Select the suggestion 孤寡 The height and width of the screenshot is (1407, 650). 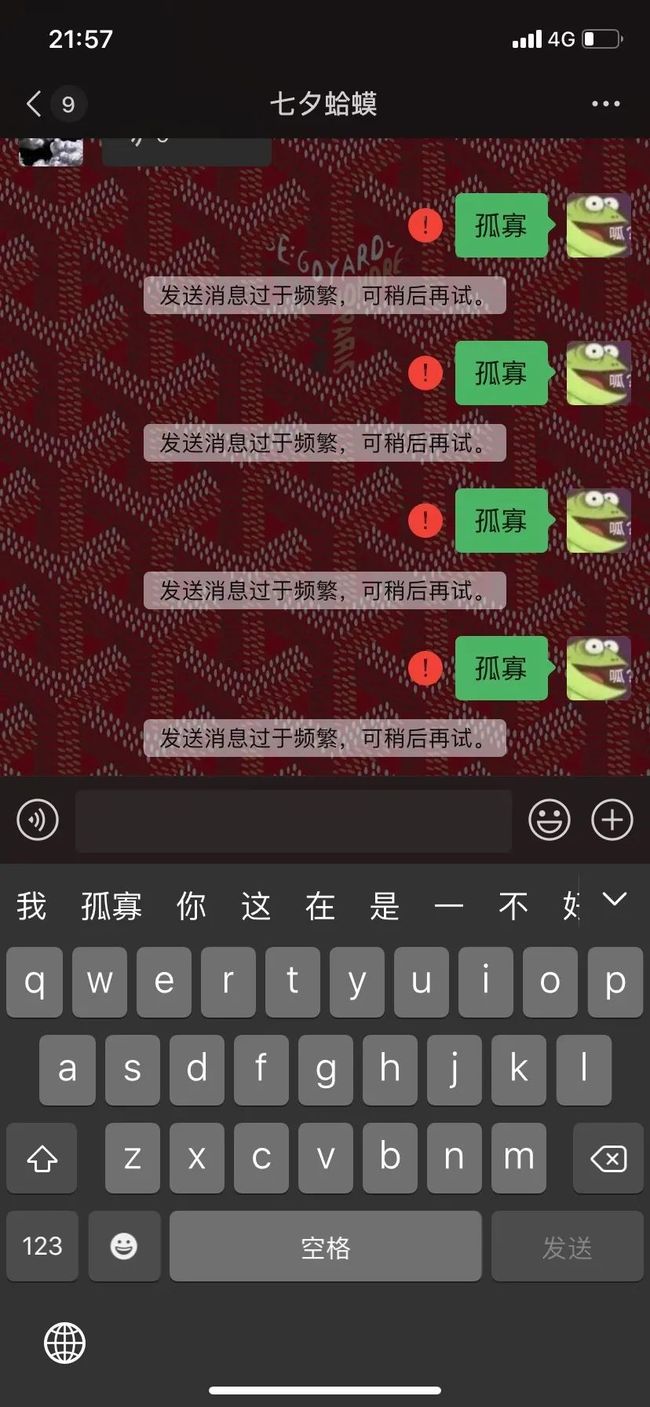point(112,906)
